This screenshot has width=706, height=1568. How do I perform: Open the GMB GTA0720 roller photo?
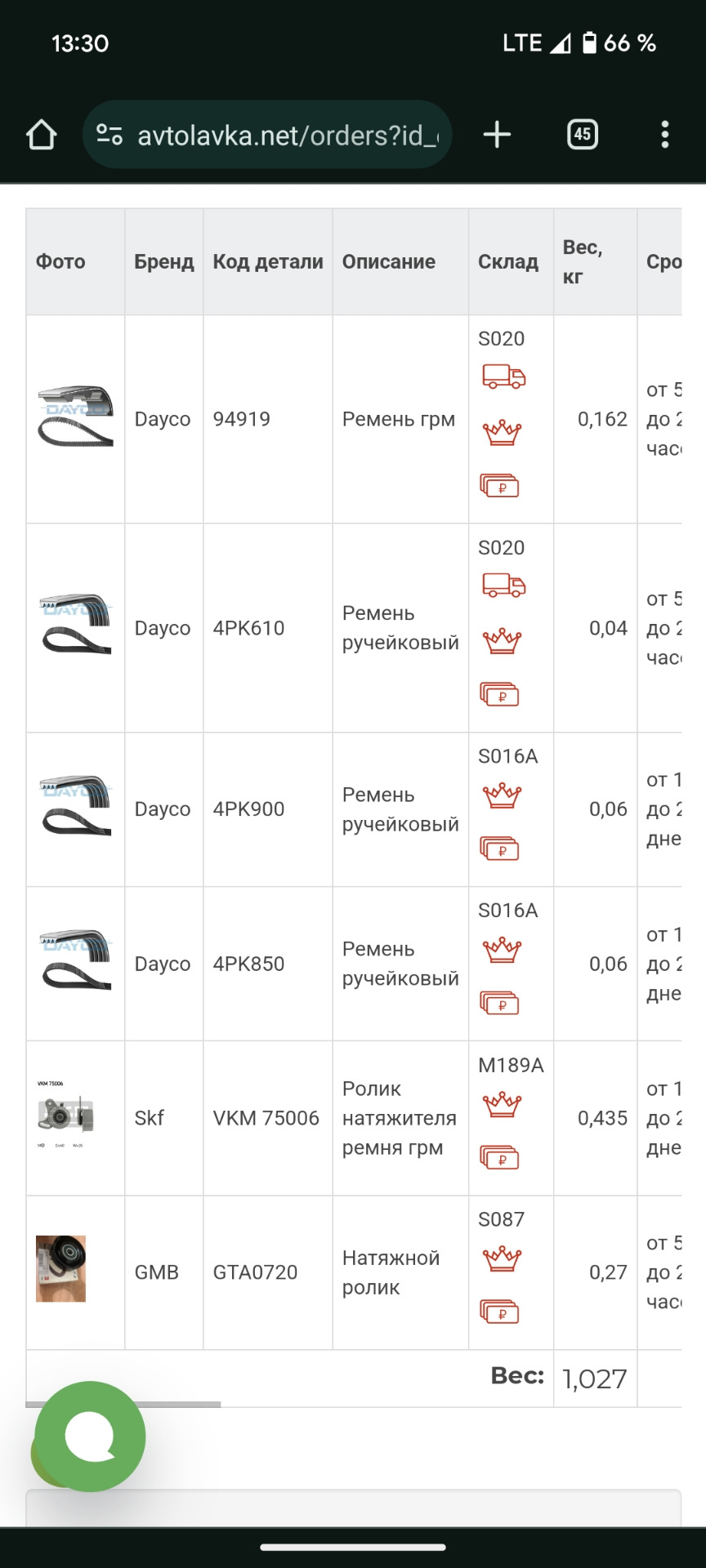[x=61, y=1268]
